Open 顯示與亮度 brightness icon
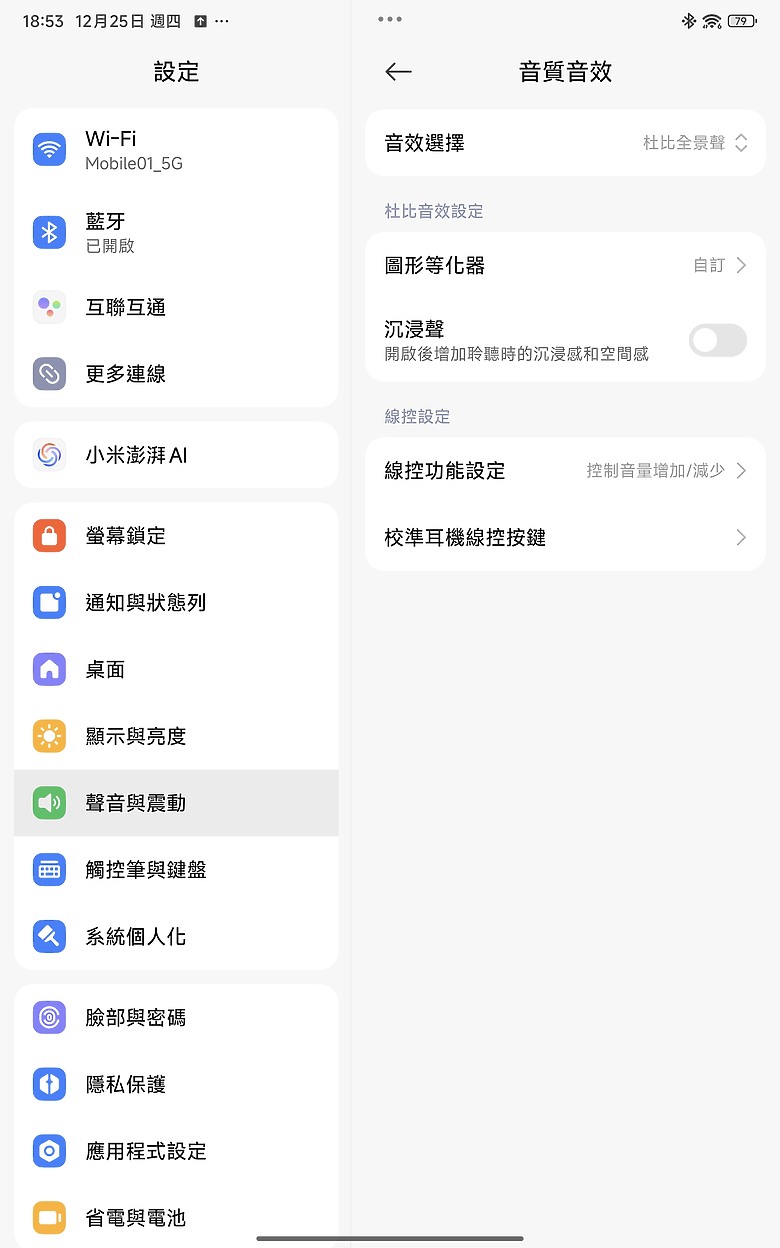The height and width of the screenshot is (1248, 780). pyautogui.click(x=48, y=736)
